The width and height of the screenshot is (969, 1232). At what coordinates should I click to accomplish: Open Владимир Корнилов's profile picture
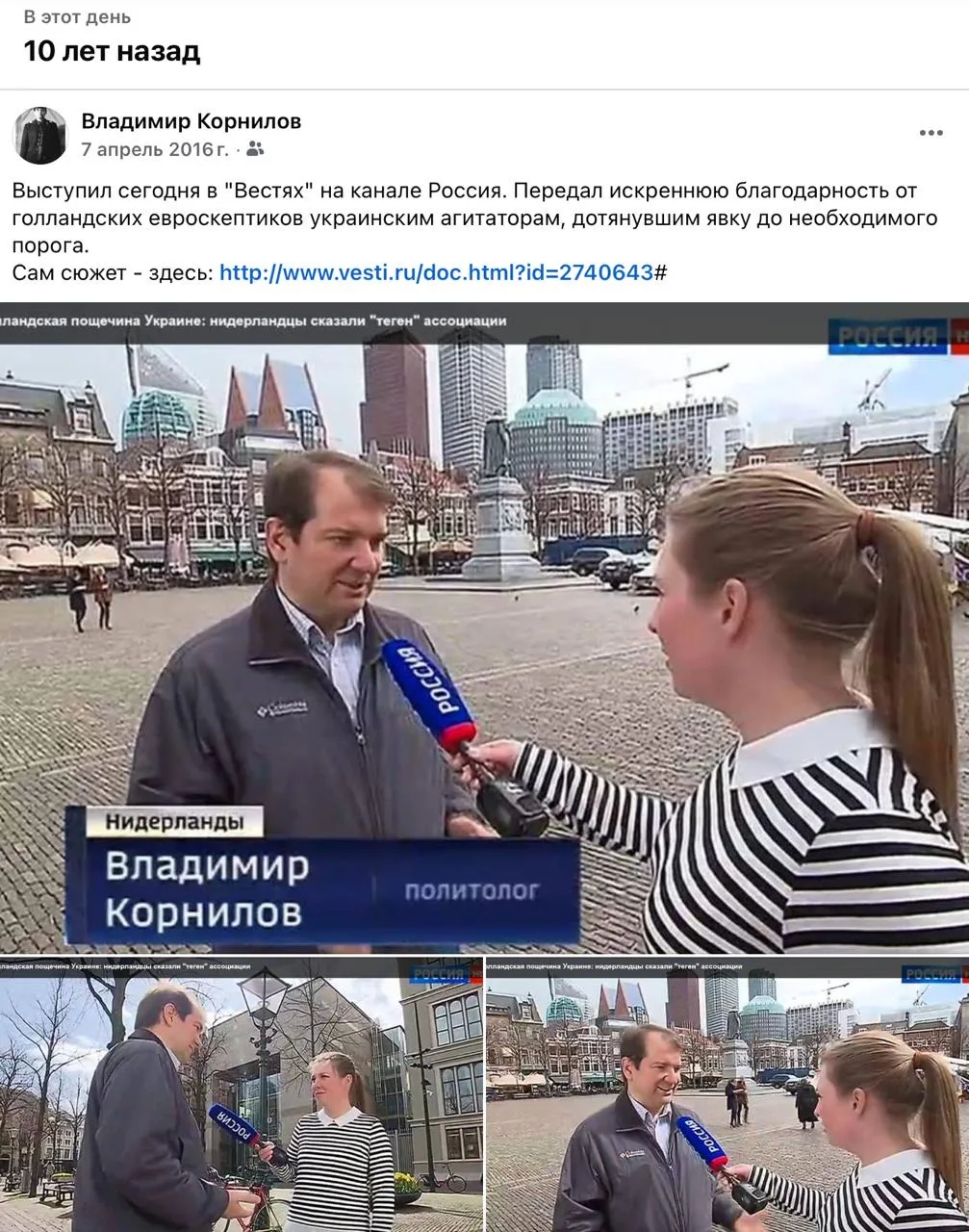[40, 136]
